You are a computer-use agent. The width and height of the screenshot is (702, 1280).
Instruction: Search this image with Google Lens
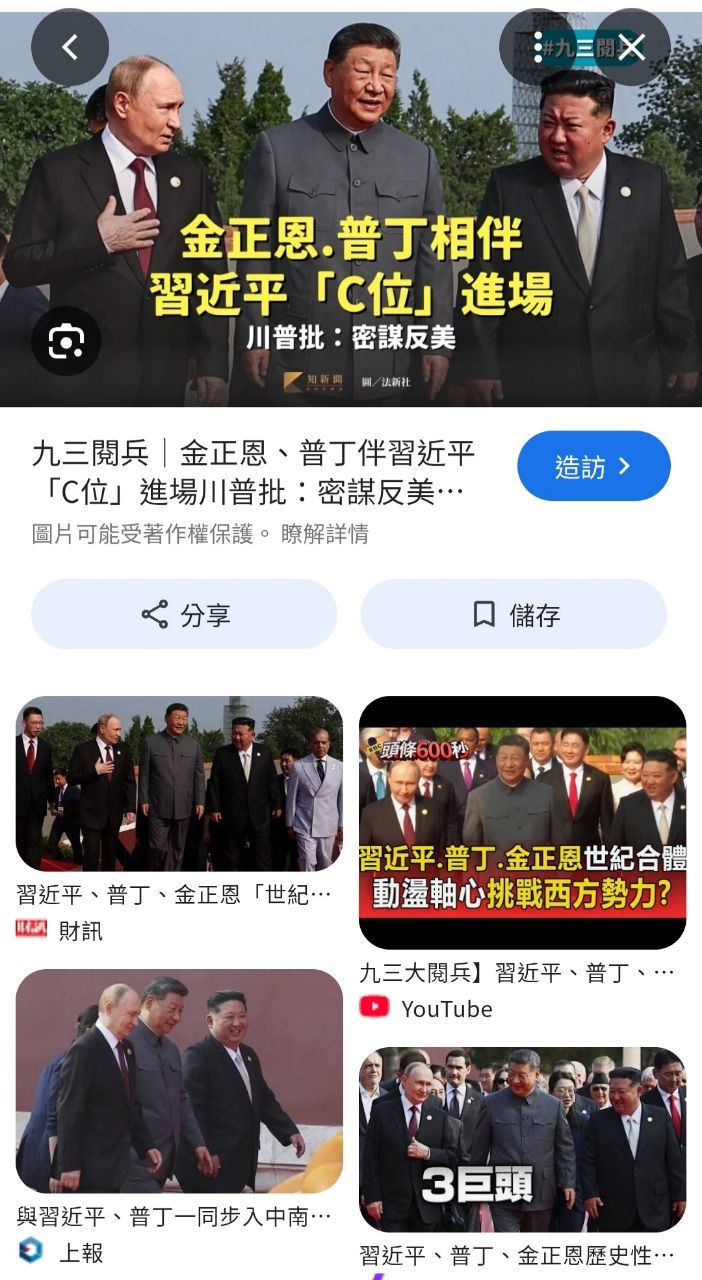pyautogui.click(x=66, y=343)
